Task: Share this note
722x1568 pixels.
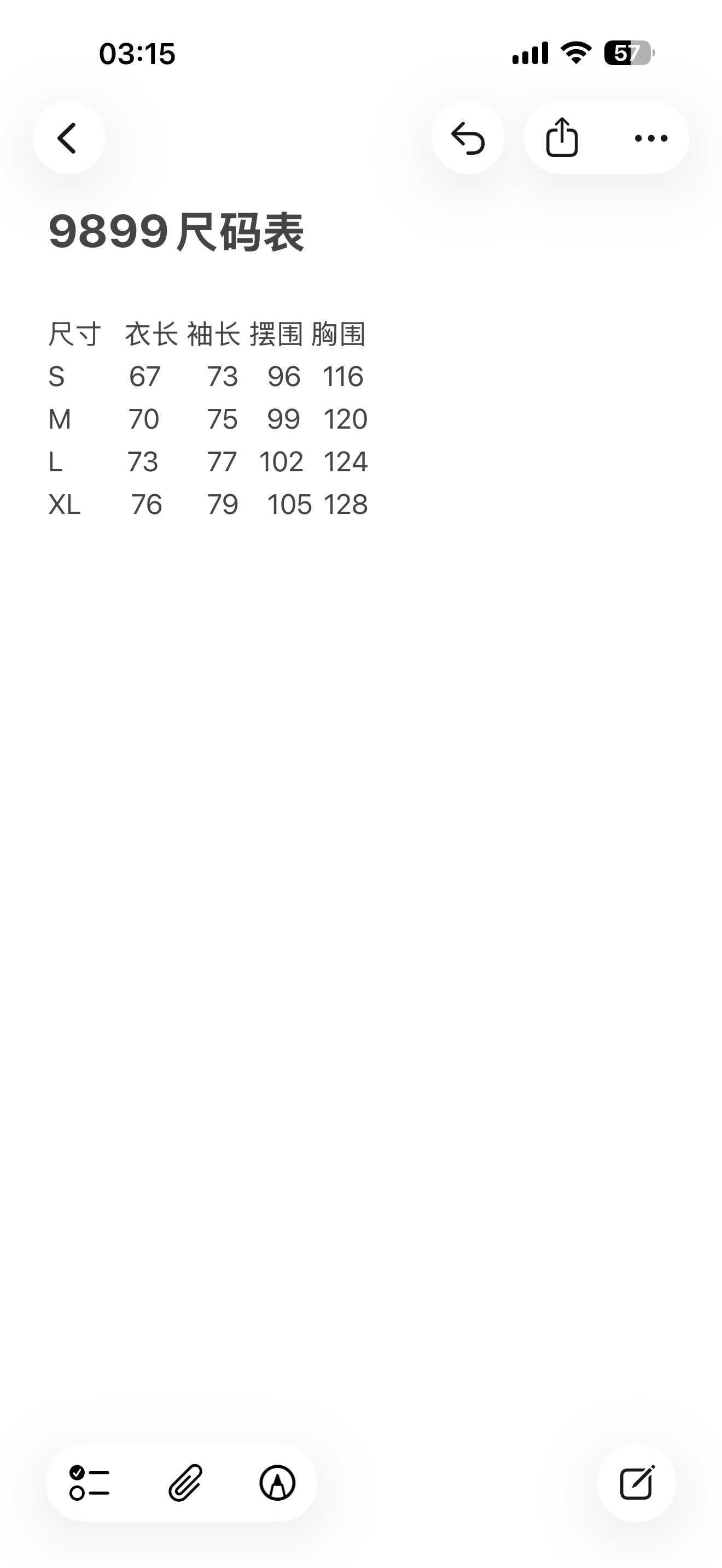Action: (x=562, y=138)
